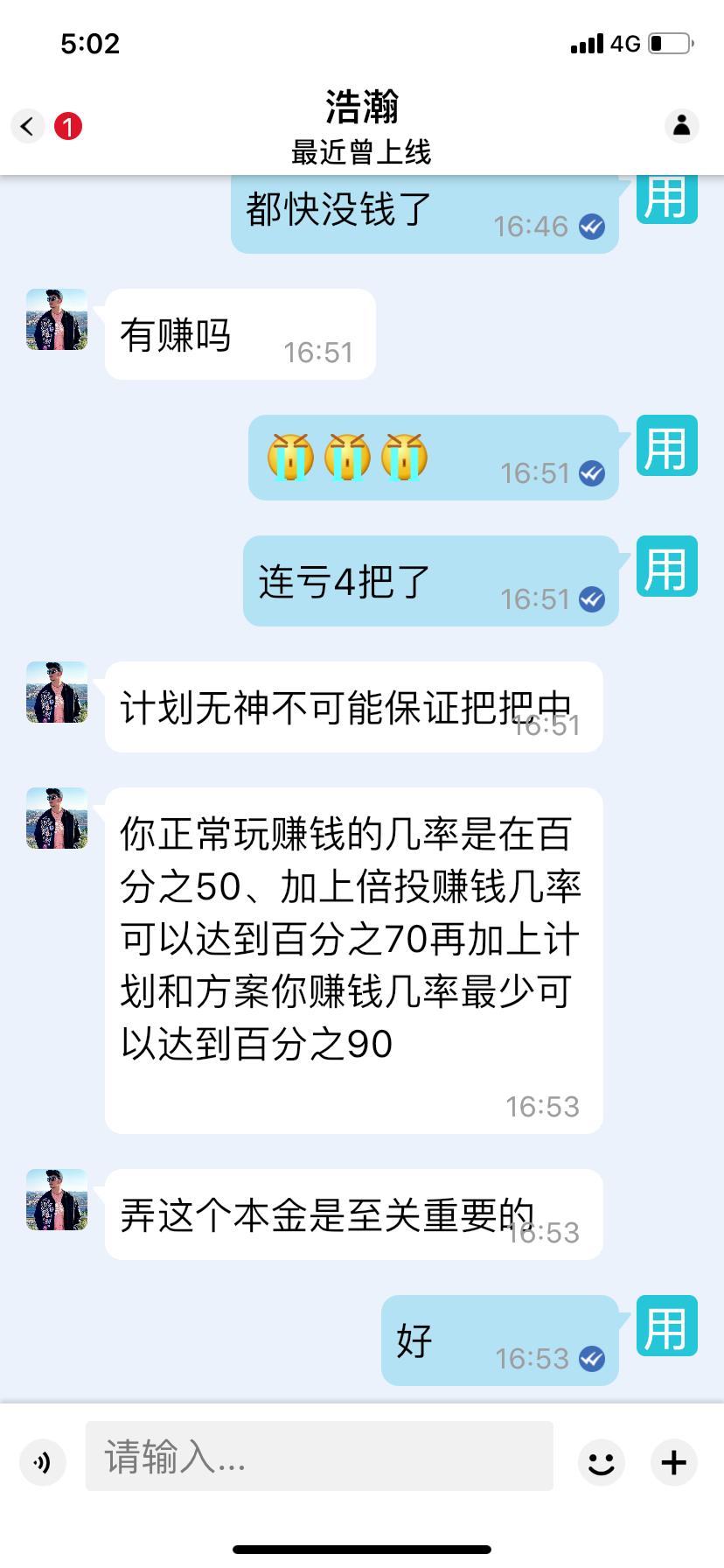Viewport: 724px width, 1568px height.
Task: Tap the 用 icon beside 连亏4把了
Action: (x=665, y=567)
